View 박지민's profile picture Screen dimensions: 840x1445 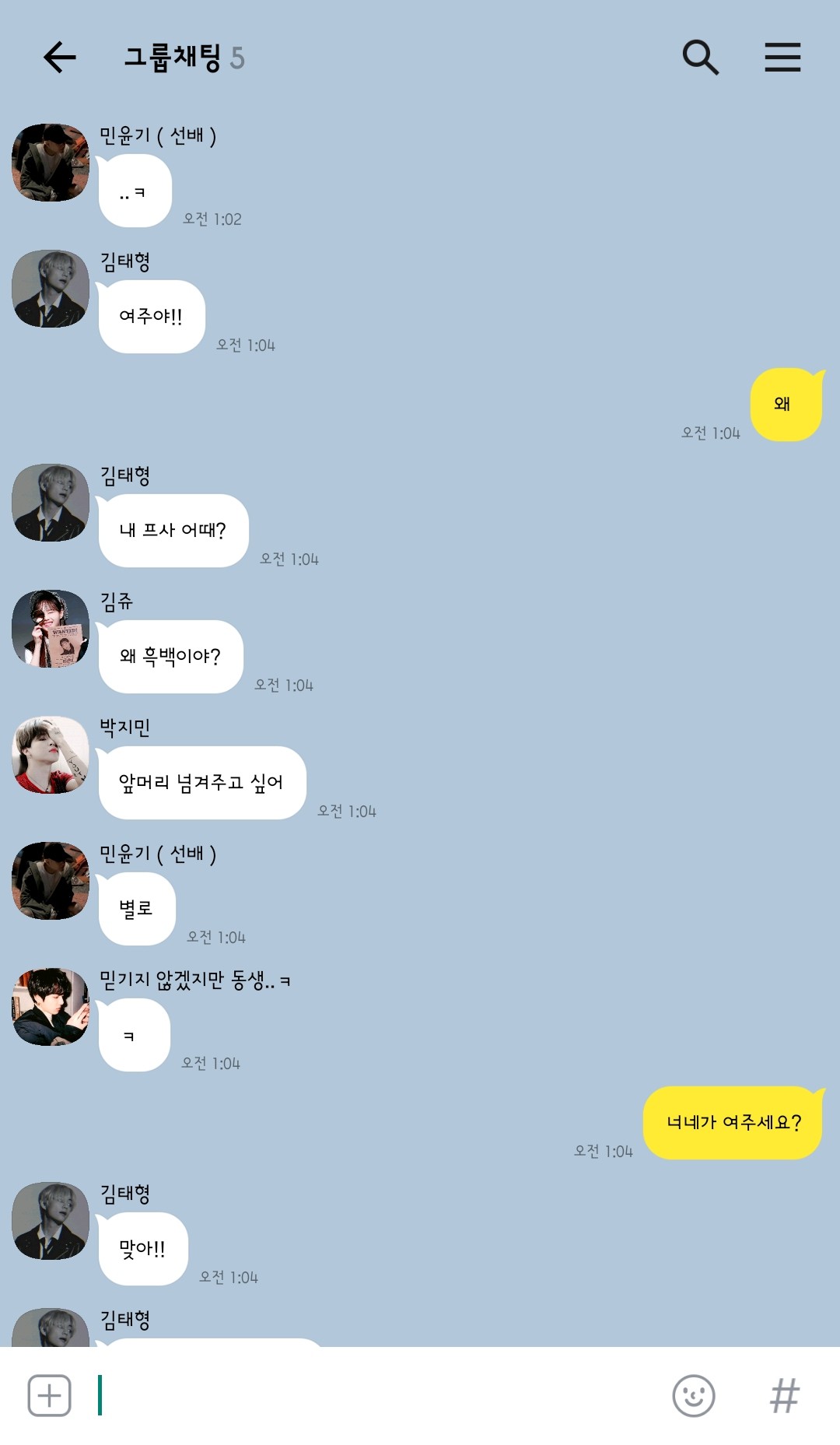pyautogui.click(x=51, y=755)
